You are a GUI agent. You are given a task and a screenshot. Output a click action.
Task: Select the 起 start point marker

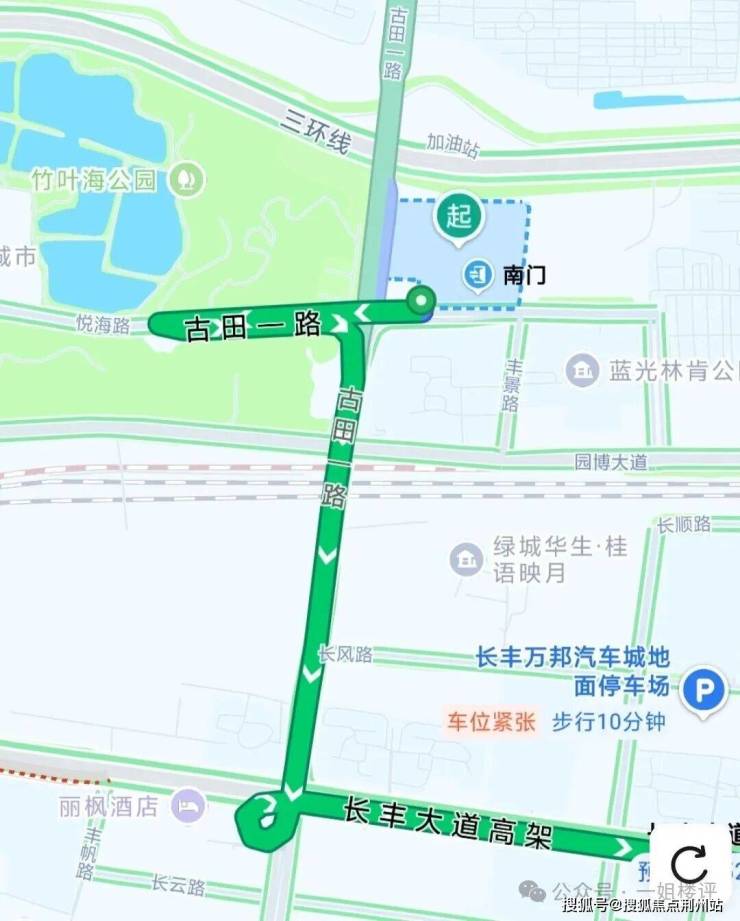pos(458,217)
